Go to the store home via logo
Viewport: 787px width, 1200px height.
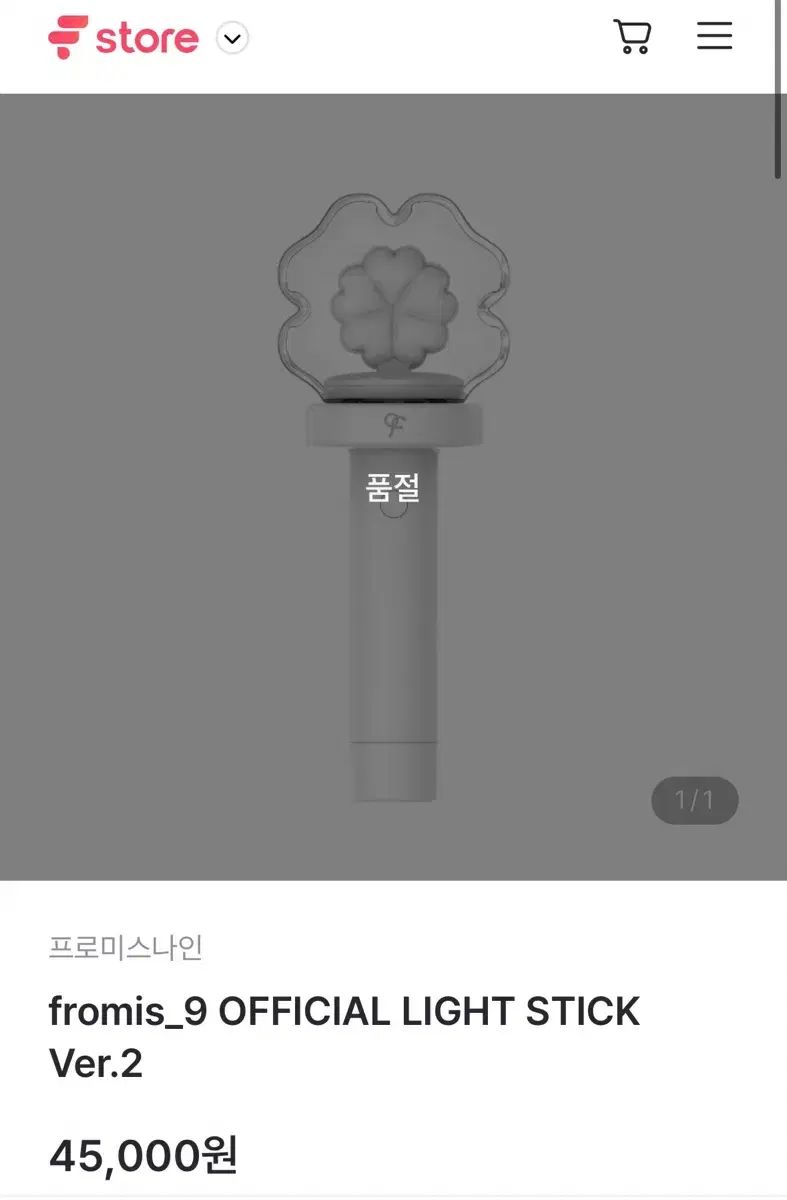click(124, 38)
